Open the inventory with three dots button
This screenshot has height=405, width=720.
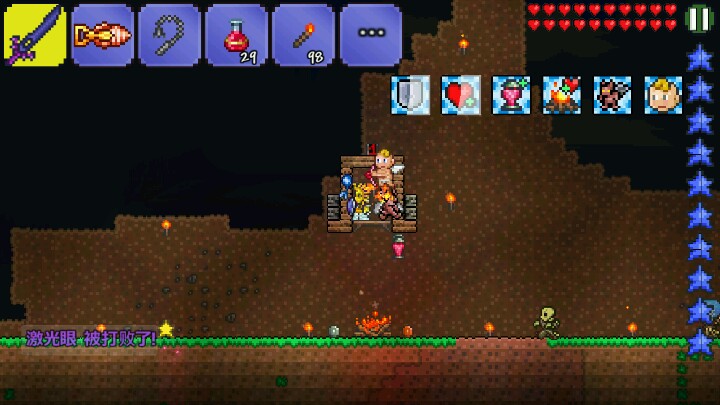370,35
